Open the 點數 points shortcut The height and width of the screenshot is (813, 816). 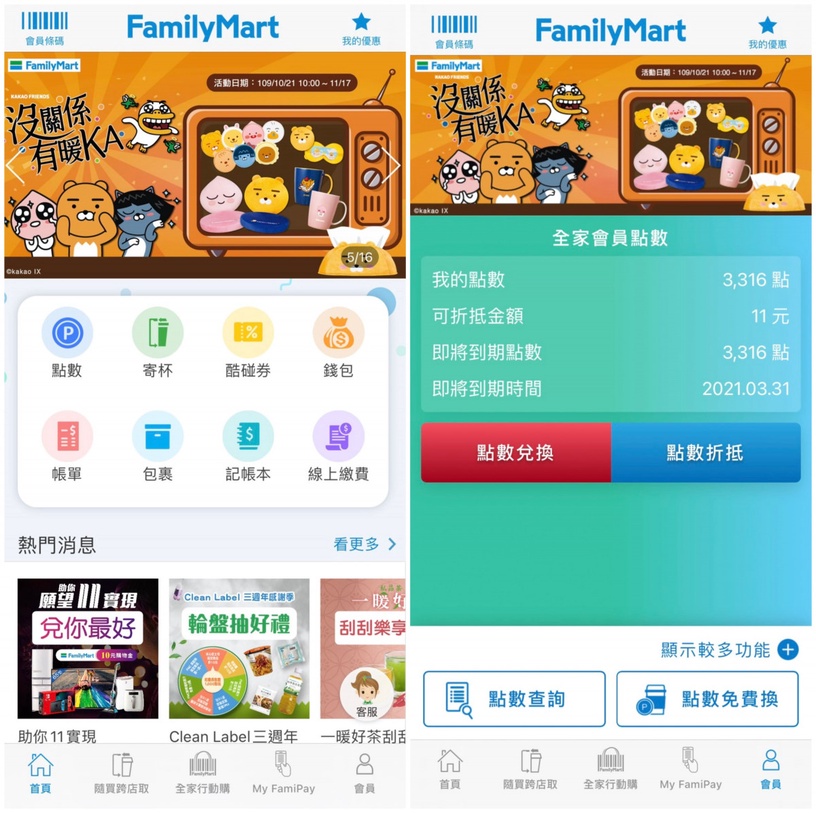coord(67,343)
